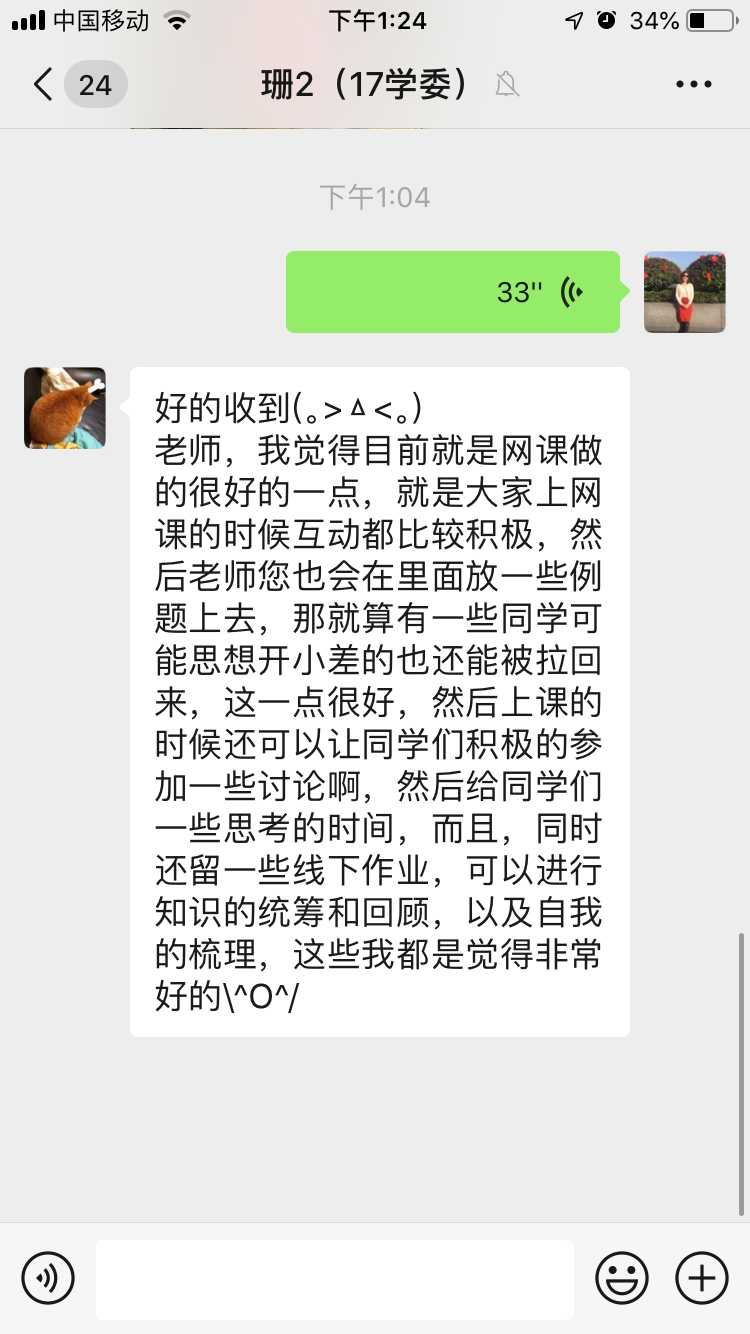Open the sender's avatar with the red dress
This screenshot has width=750, height=1334.
click(x=685, y=292)
